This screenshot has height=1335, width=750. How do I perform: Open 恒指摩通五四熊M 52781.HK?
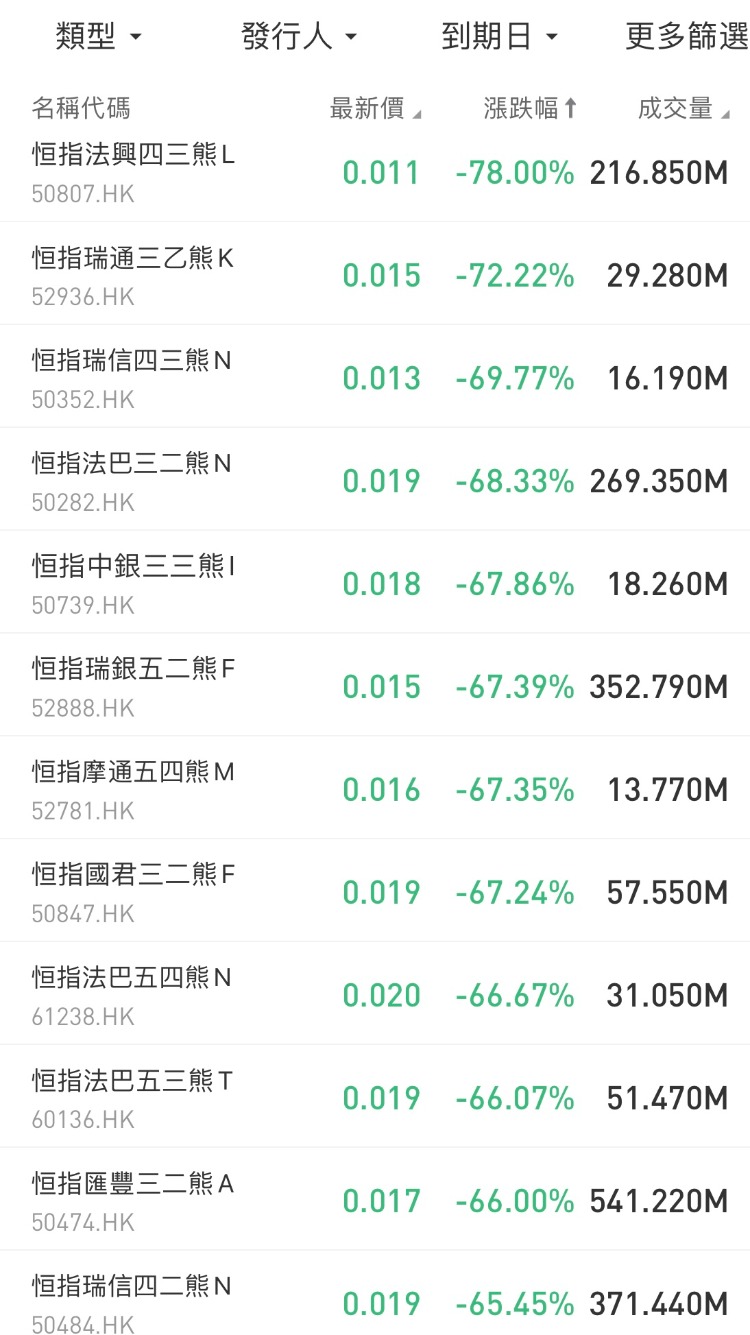[375, 789]
